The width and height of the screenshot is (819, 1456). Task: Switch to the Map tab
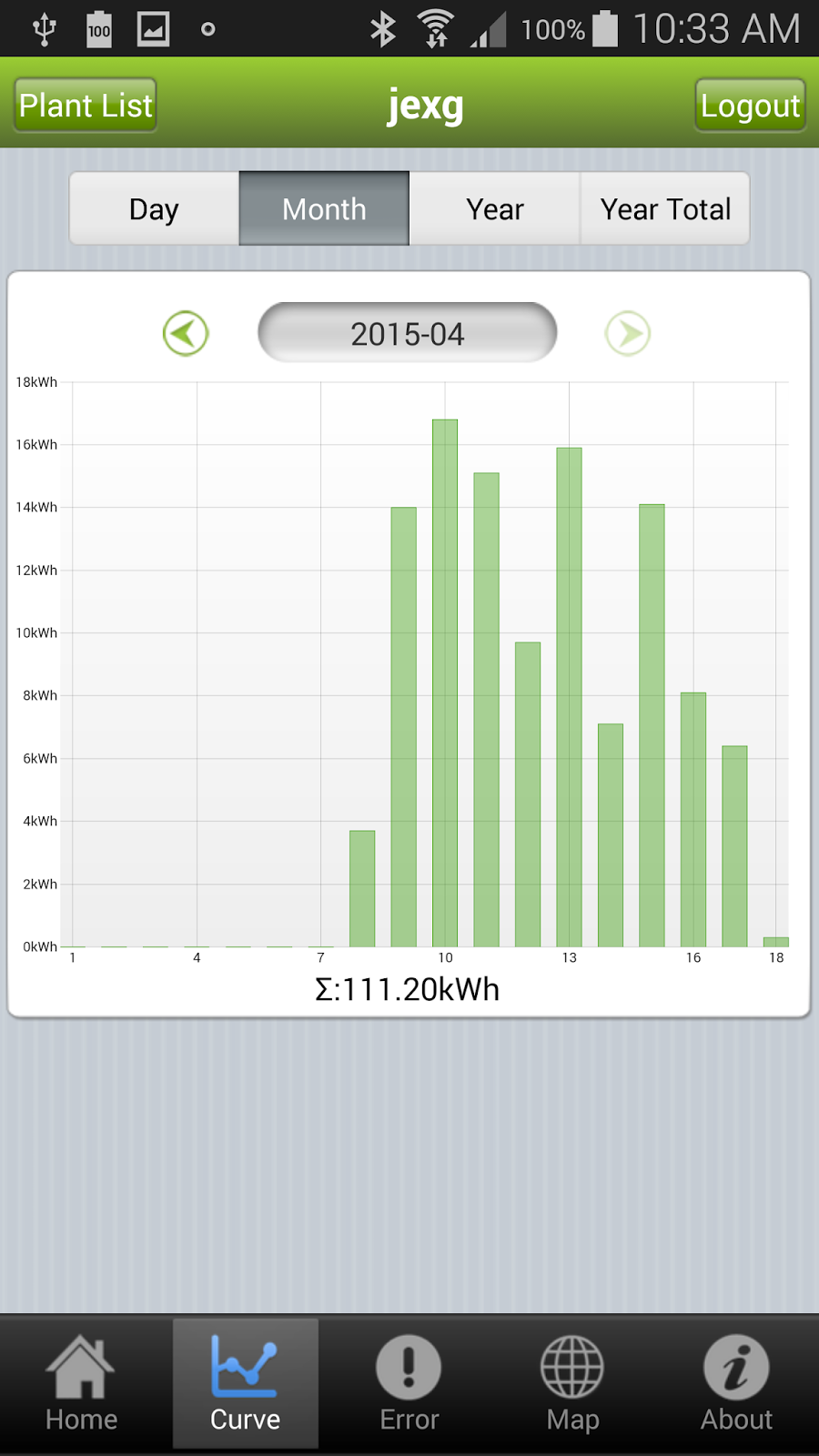coord(572,1383)
